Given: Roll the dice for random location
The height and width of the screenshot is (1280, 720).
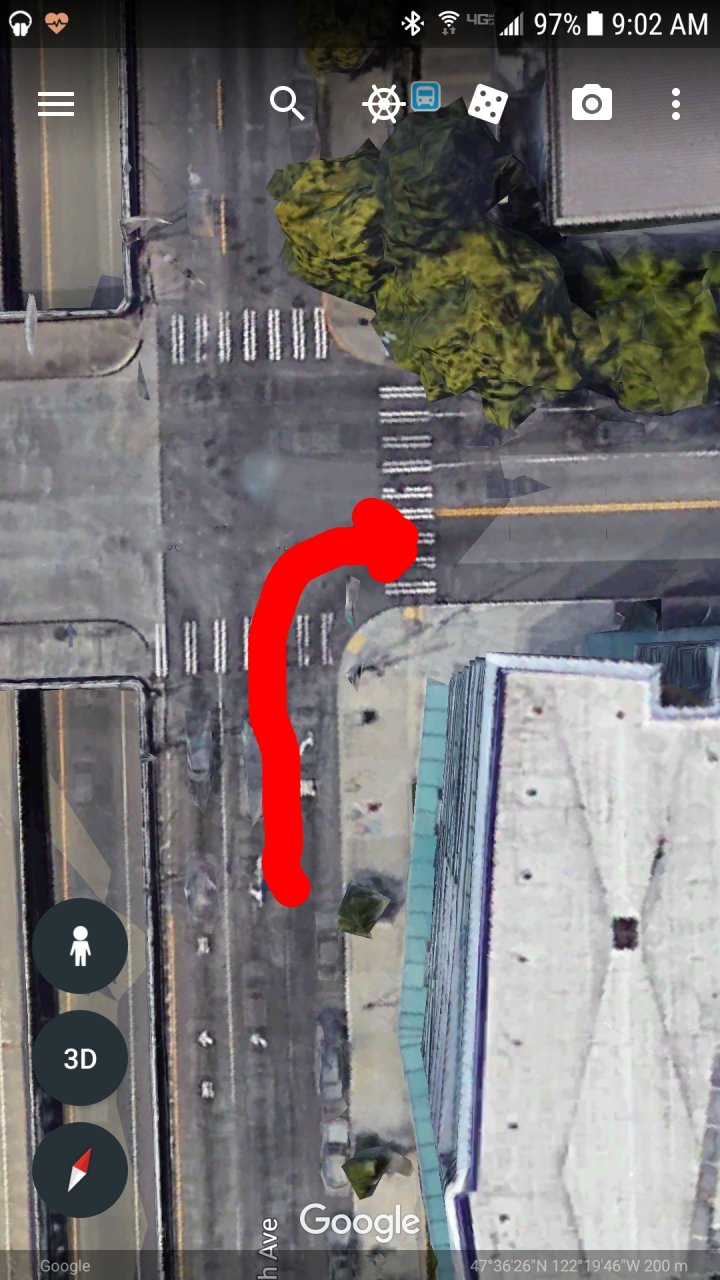Looking at the screenshot, I should click(488, 103).
